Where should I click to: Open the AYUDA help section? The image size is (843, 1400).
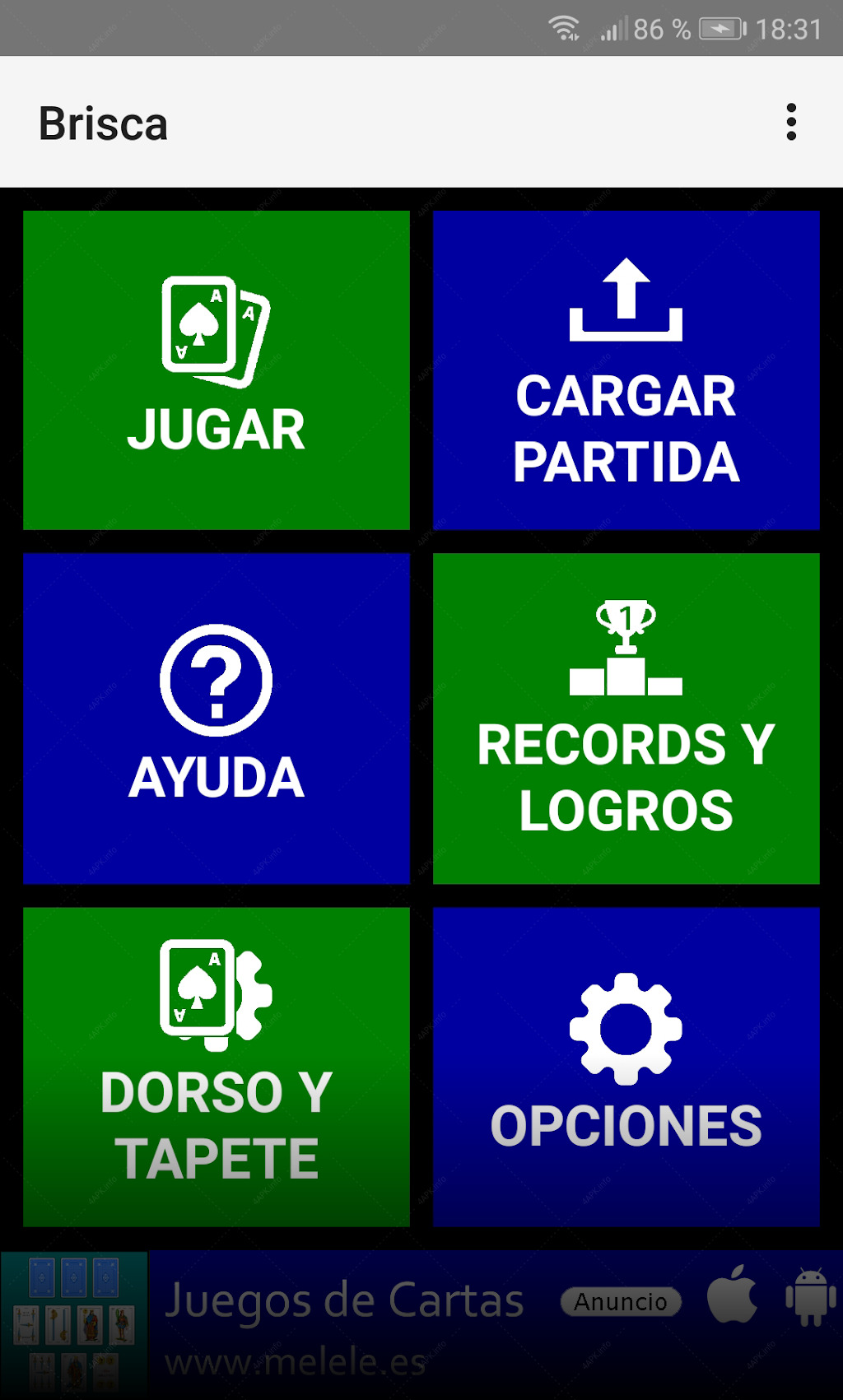pos(217,719)
